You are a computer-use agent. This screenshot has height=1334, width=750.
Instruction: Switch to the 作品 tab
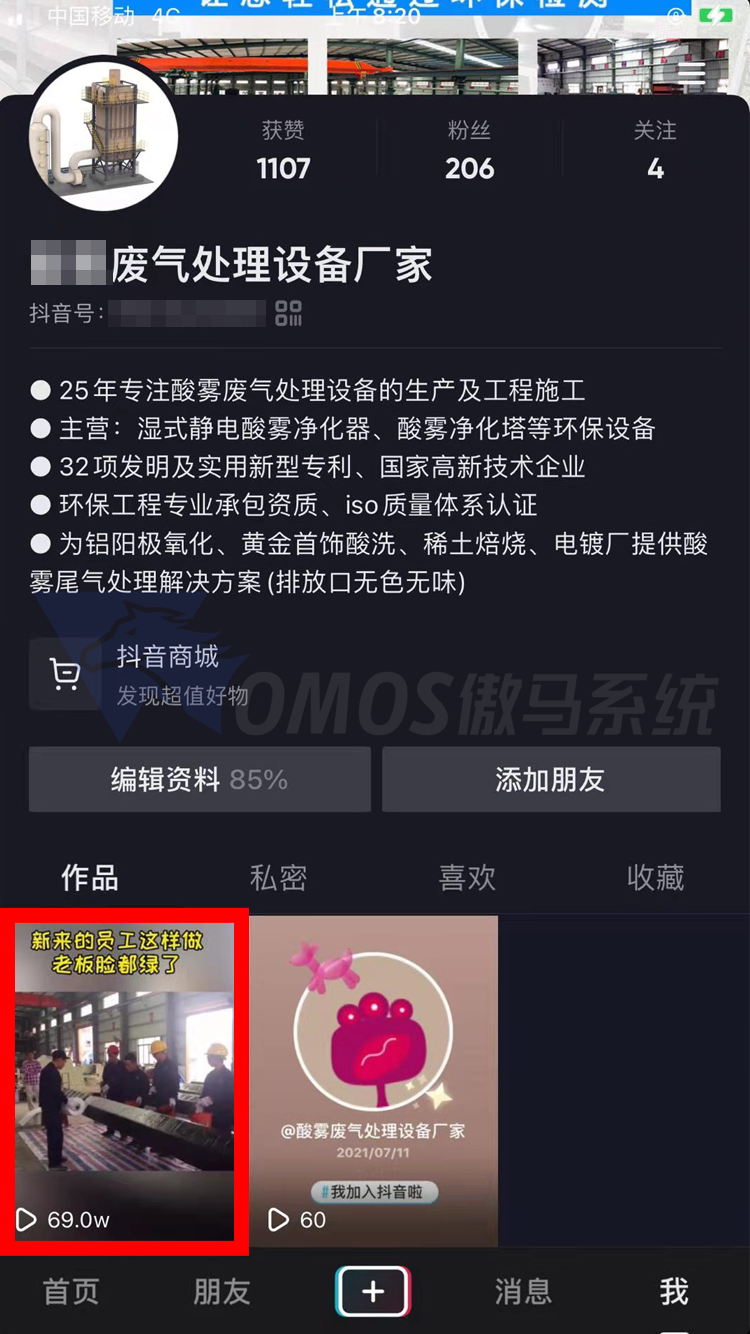click(90, 877)
